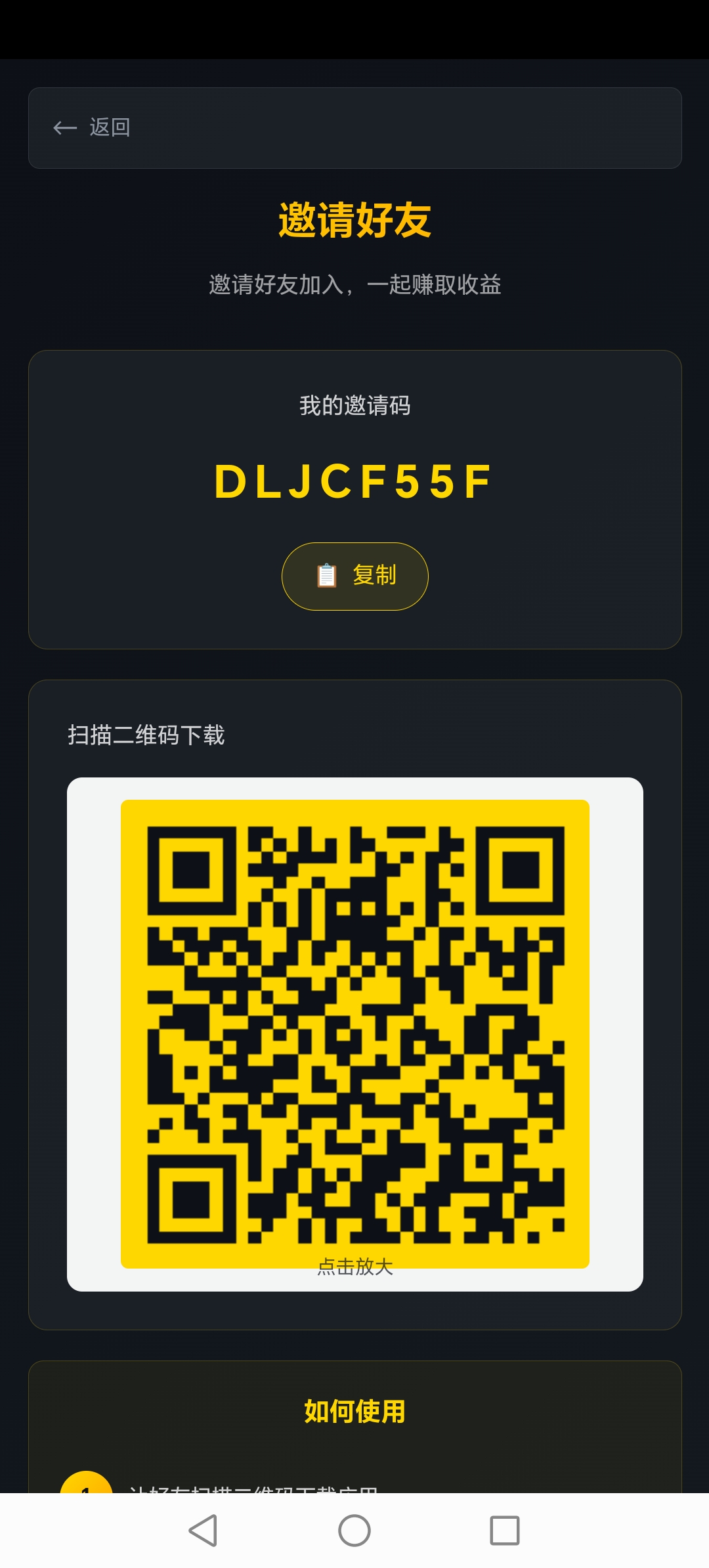Tap the clipboard icon inside the copy button
The width and height of the screenshot is (709, 1568).
click(x=326, y=575)
